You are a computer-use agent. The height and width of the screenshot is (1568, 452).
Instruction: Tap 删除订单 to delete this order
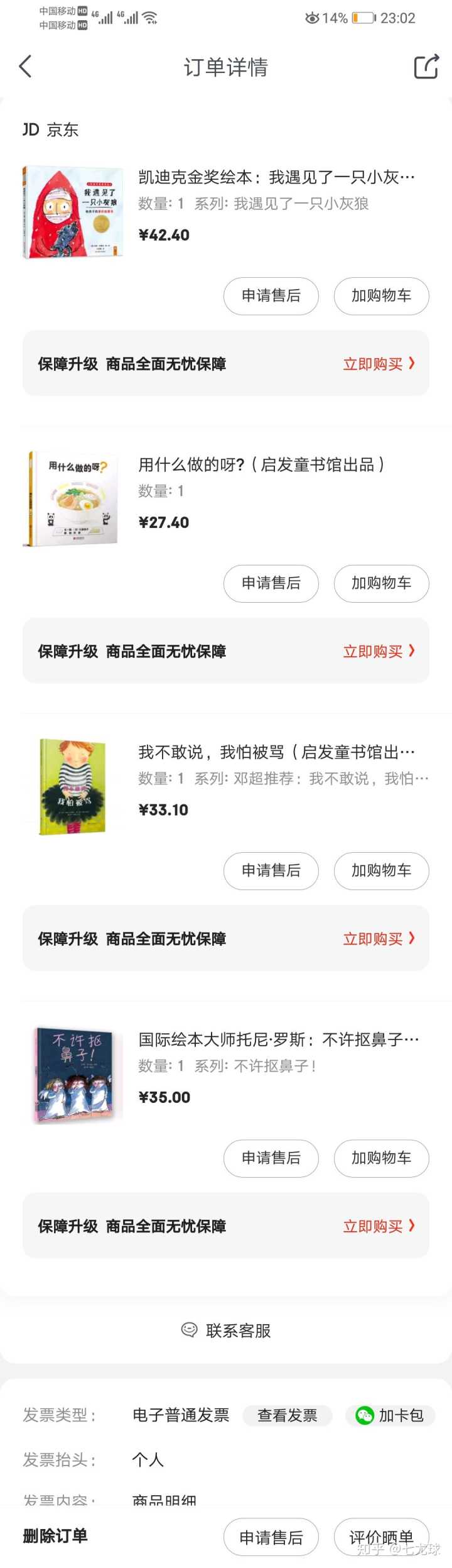(55, 1536)
